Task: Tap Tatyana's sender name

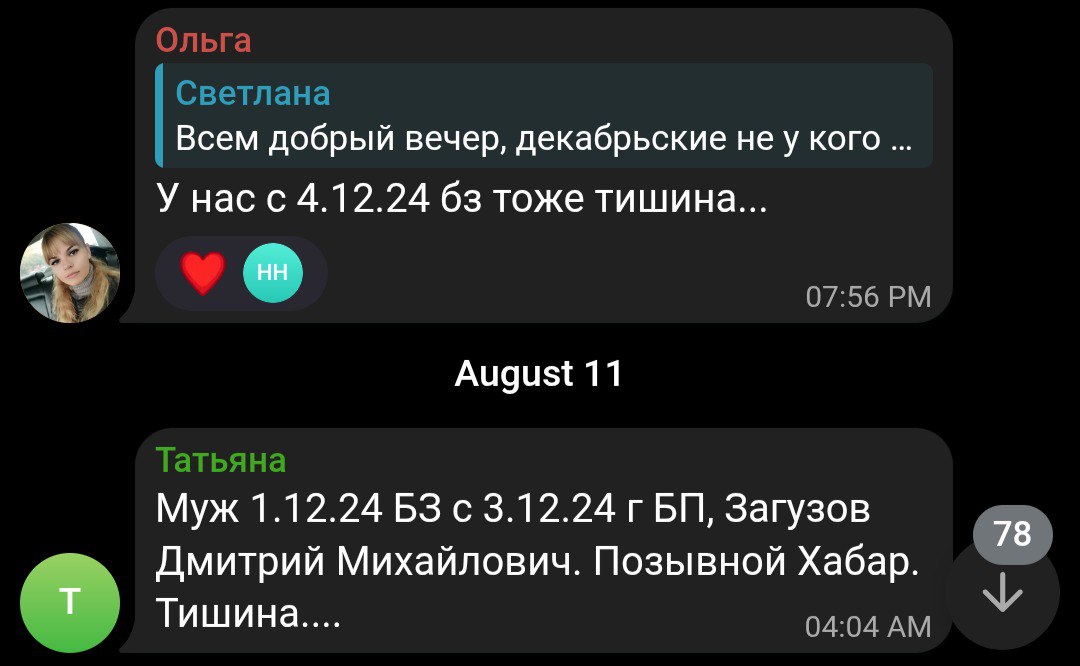Action: tap(221, 459)
